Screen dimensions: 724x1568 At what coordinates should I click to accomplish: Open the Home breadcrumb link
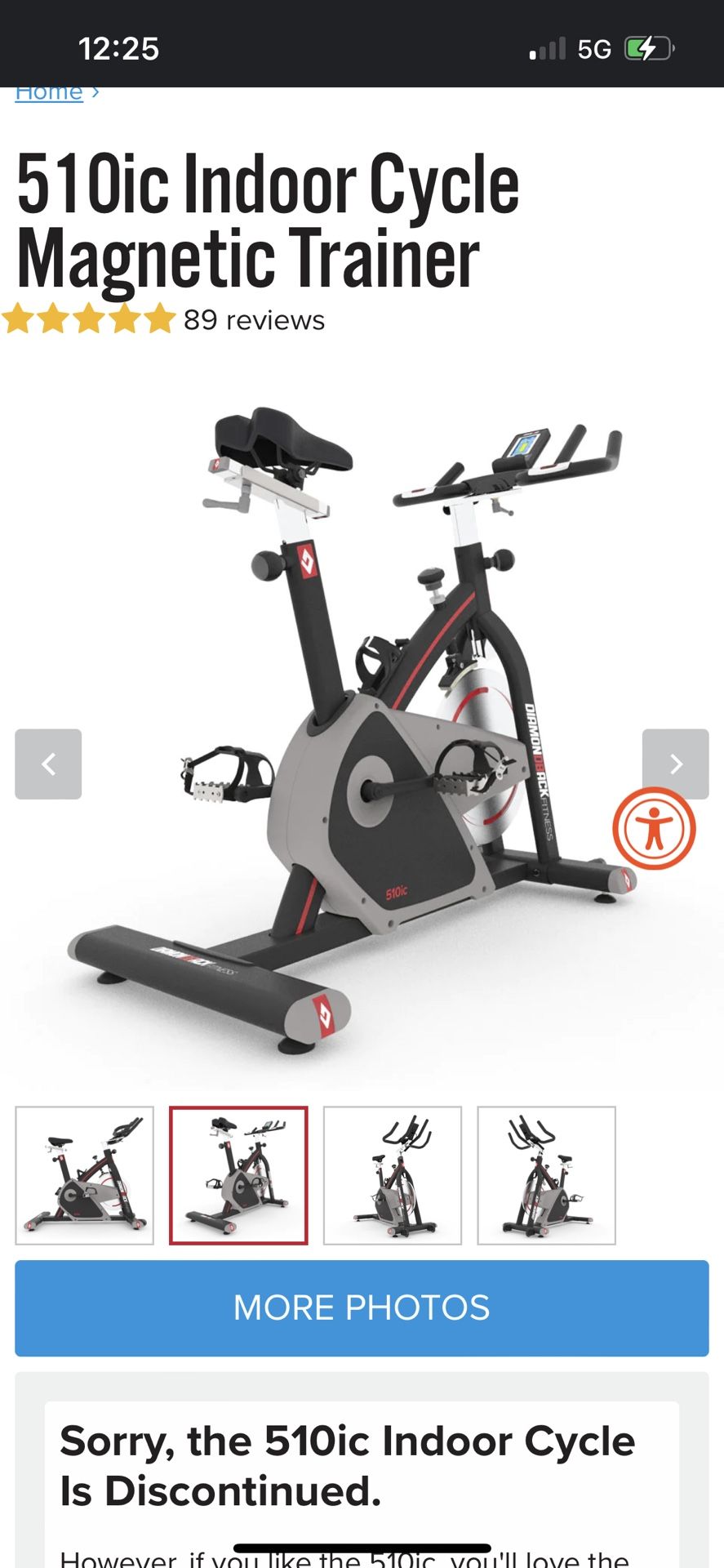point(49,93)
